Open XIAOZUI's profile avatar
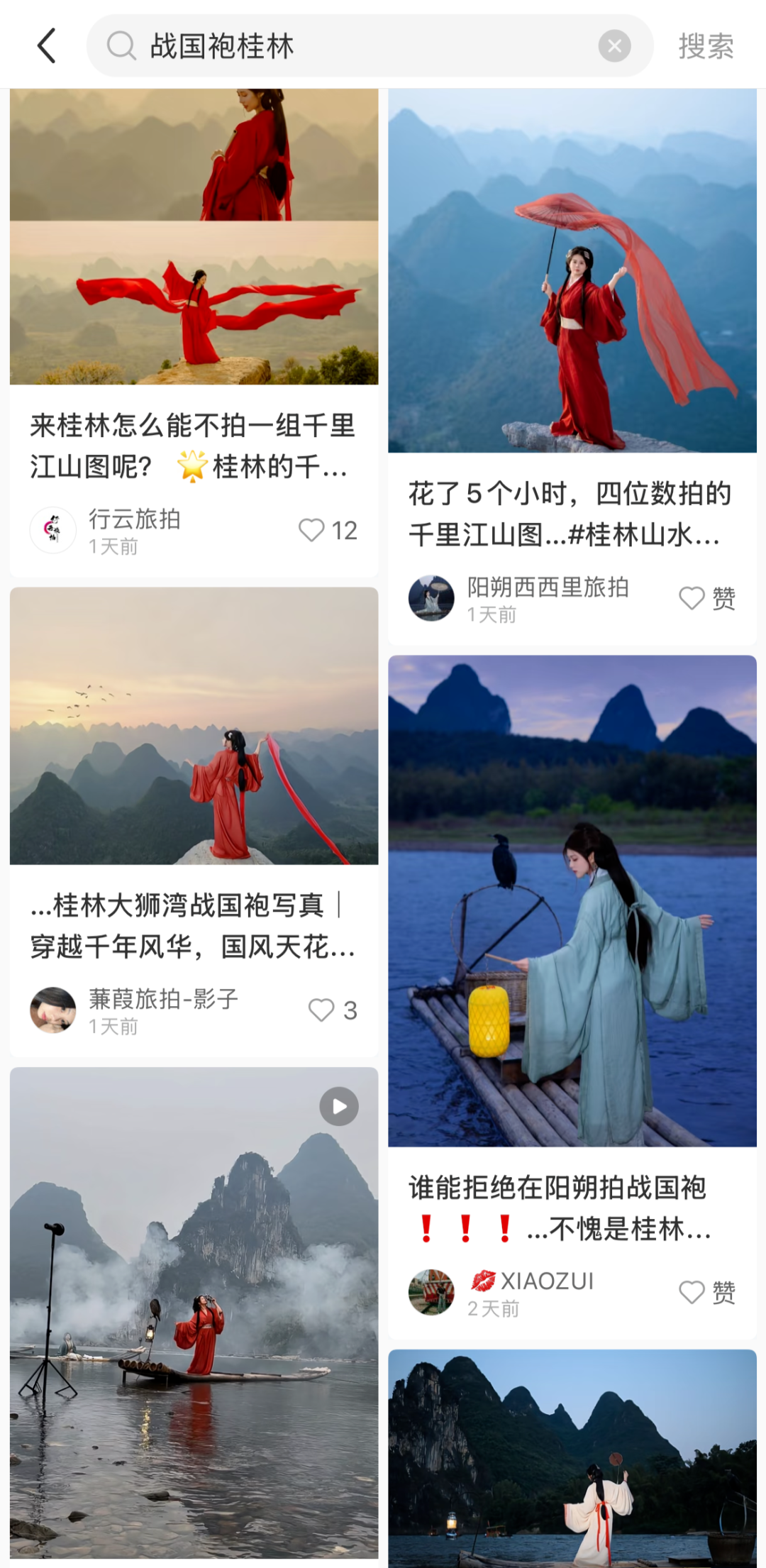This screenshot has height=1568, width=766. [431, 1292]
